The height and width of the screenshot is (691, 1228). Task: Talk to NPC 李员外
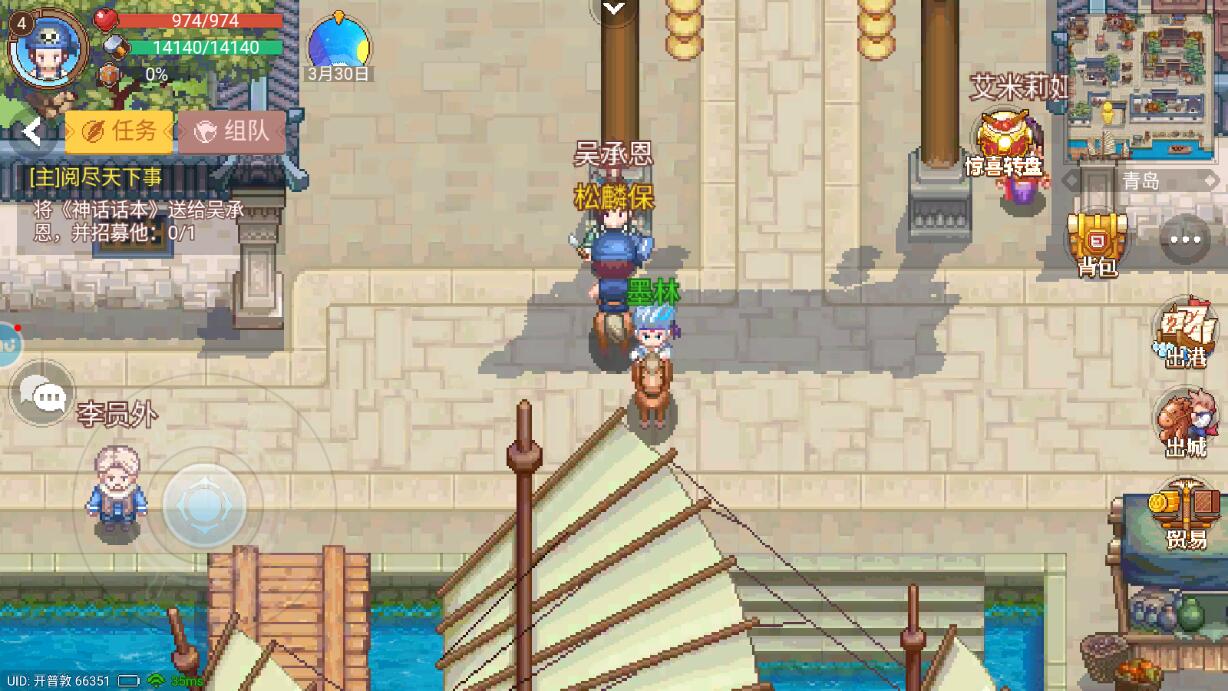[x=116, y=485]
